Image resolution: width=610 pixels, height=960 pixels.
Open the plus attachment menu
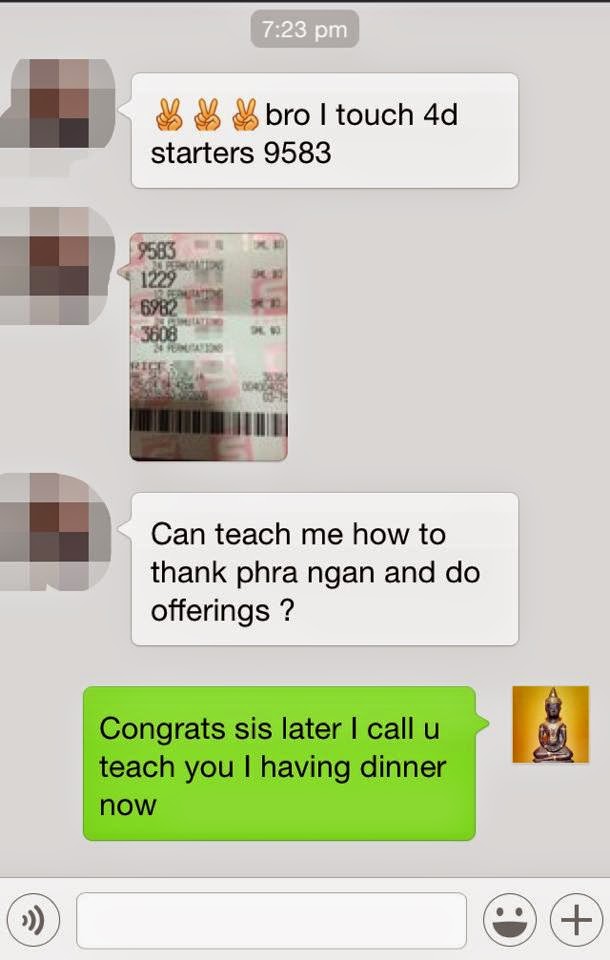point(574,920)
